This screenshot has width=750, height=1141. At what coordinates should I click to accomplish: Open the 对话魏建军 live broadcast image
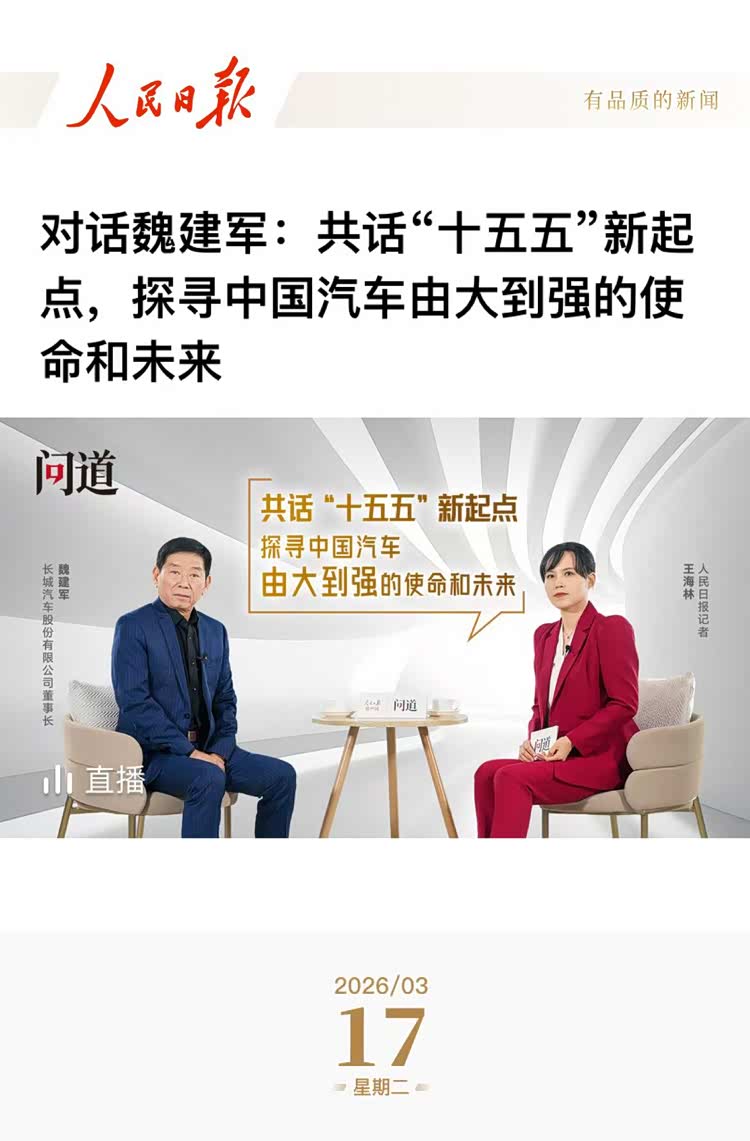tap(375, 627)
